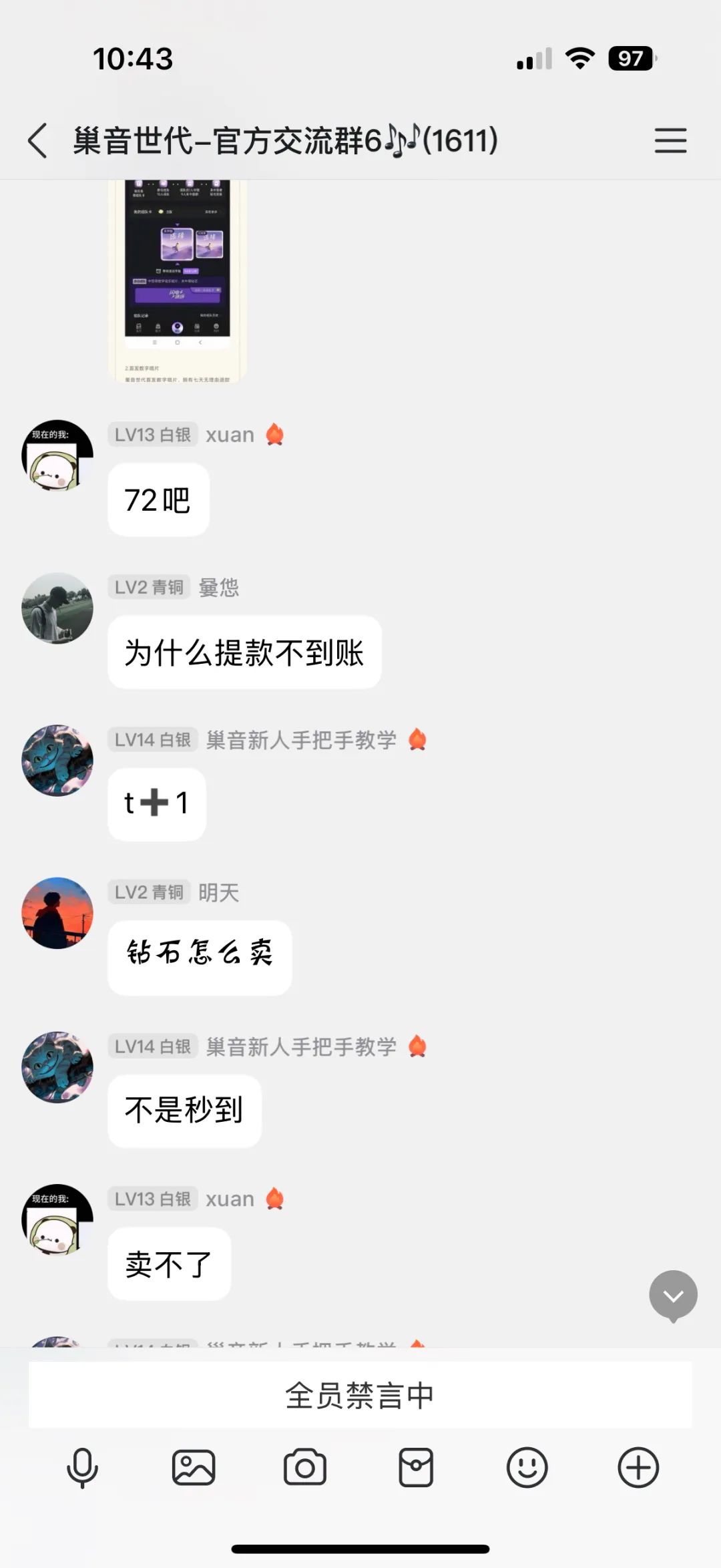The width and height of the screenshot is (721, 1568).
Task: Open the red packet icon
Action: [x=416, y=1468]
